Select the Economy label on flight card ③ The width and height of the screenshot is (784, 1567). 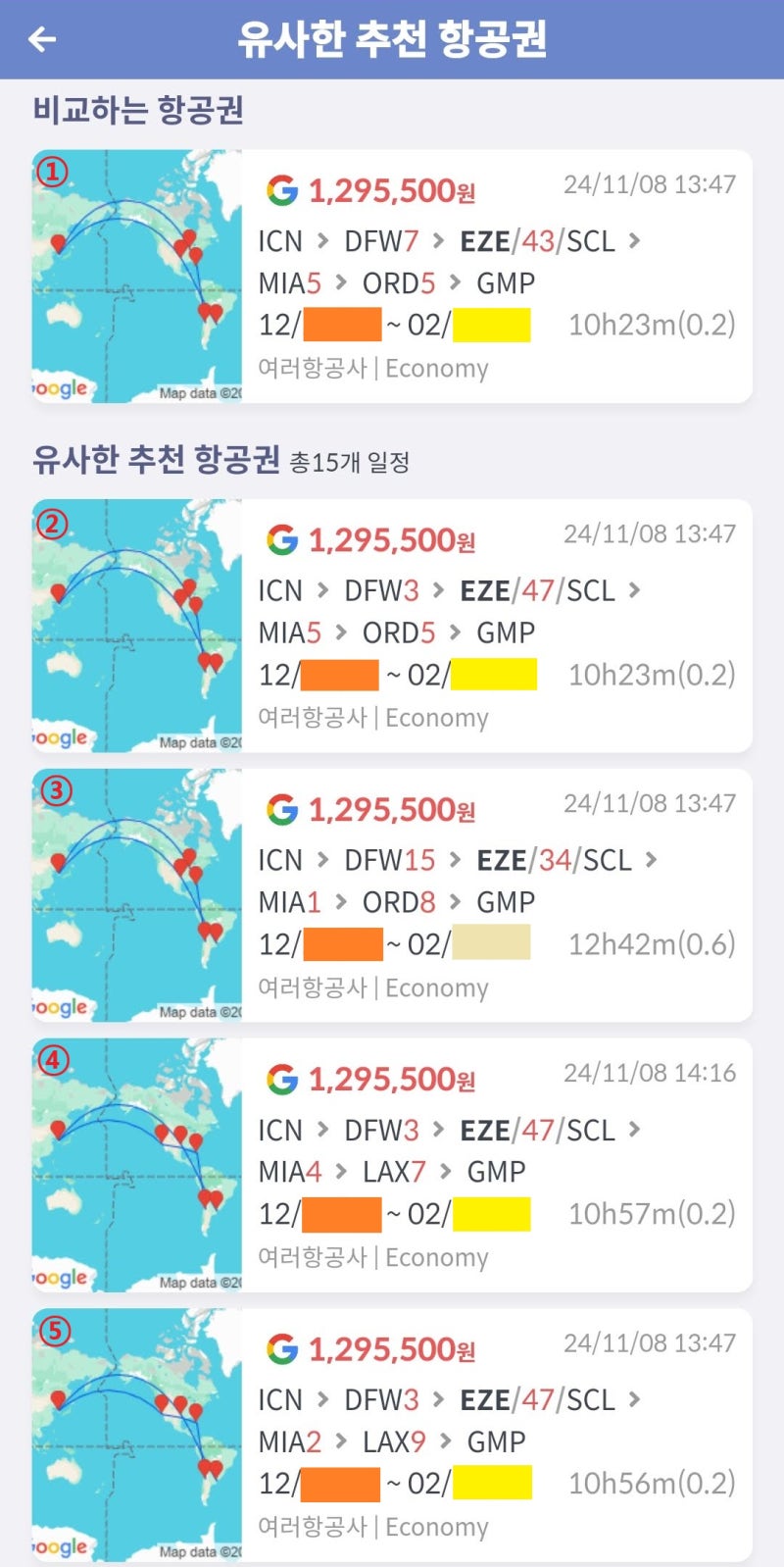[437, 987]
